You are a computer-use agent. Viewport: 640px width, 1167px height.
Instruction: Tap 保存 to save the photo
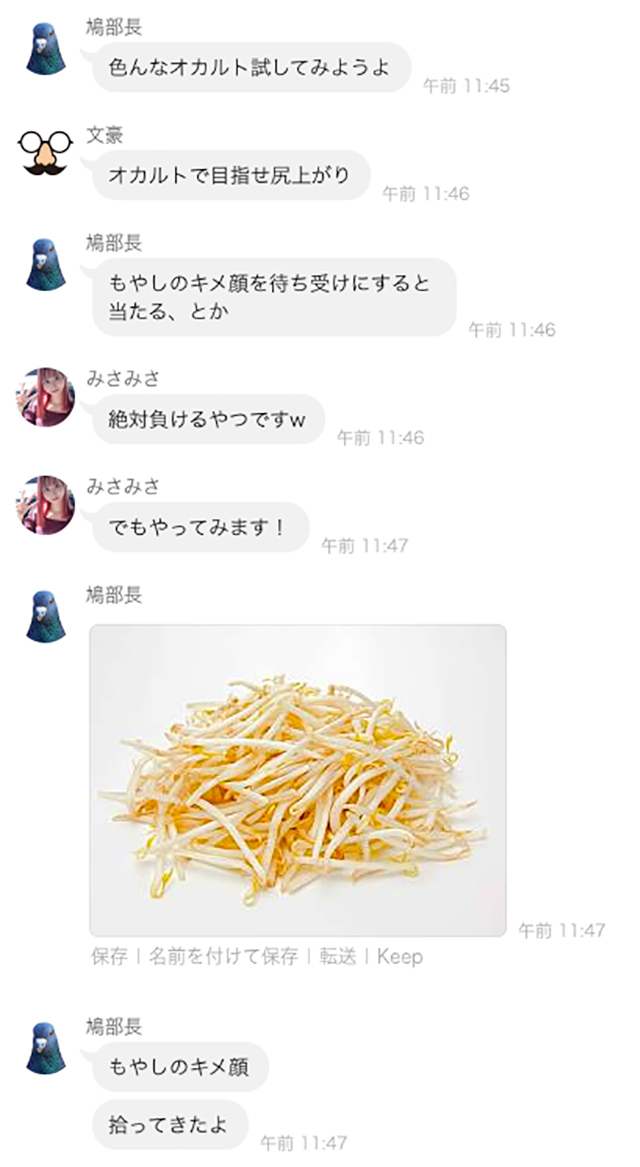109,957
